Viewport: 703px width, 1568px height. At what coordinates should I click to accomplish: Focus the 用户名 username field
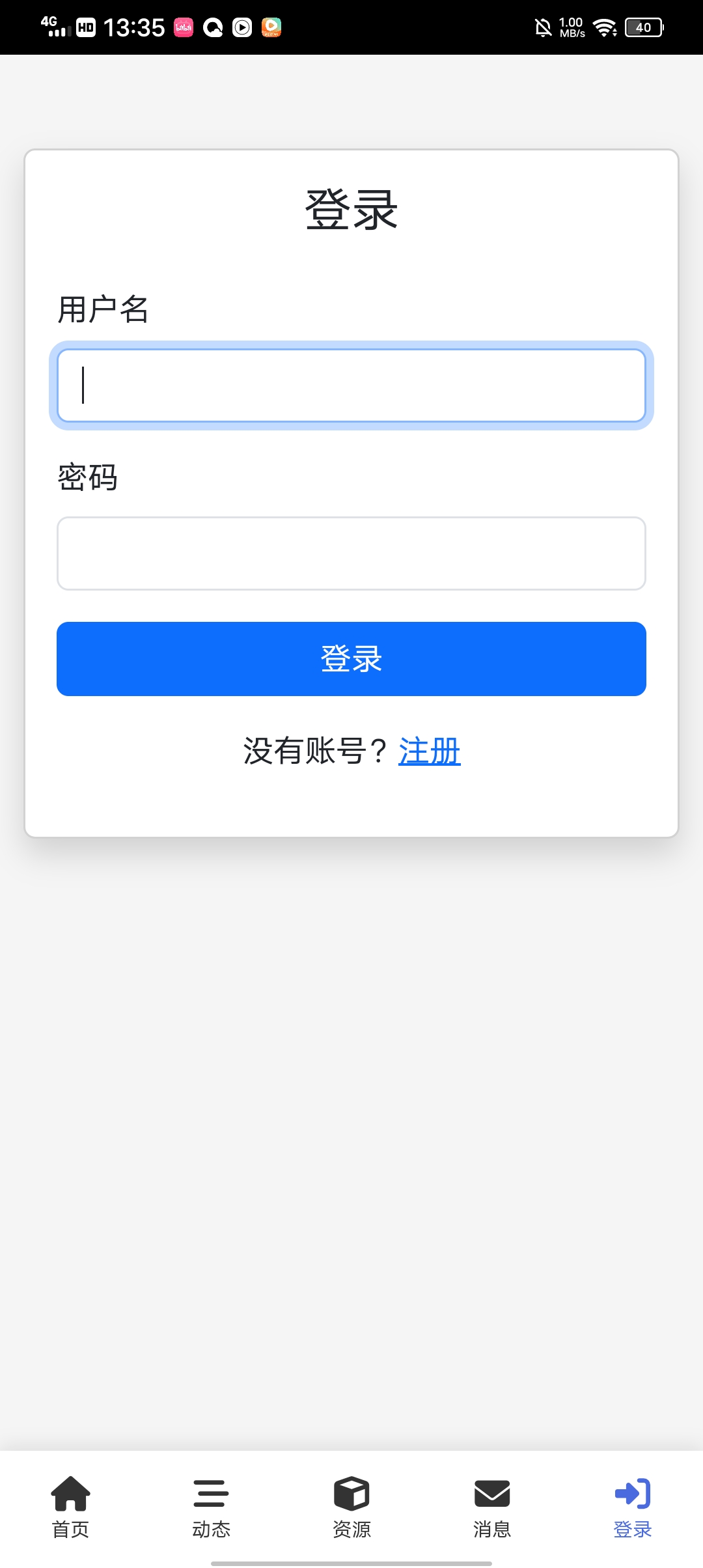[x=351, y=385]
